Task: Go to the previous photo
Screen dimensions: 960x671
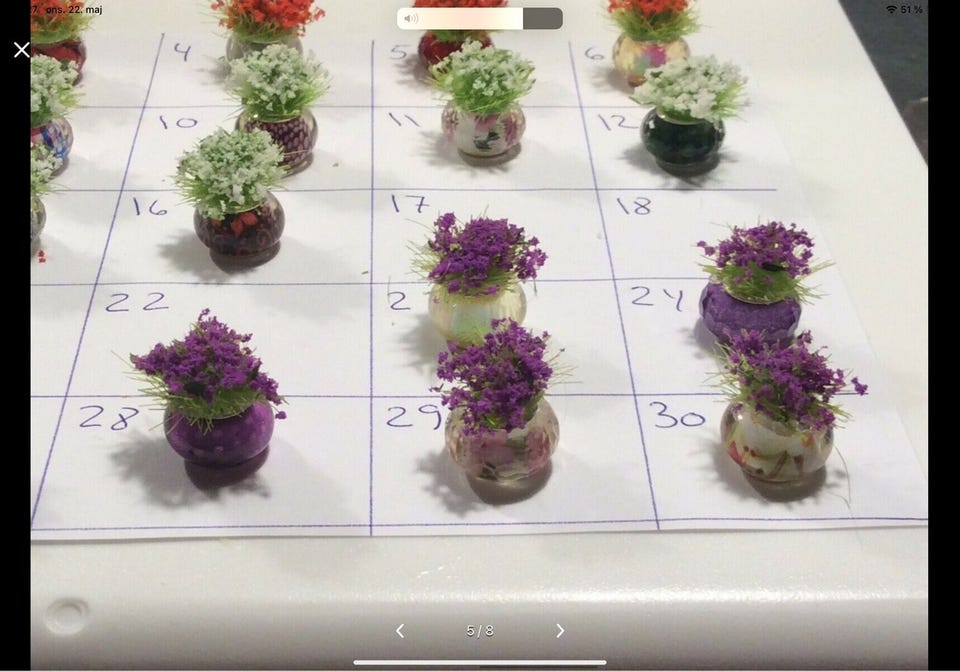Action: pyautogui.click(x=400, y=631)
